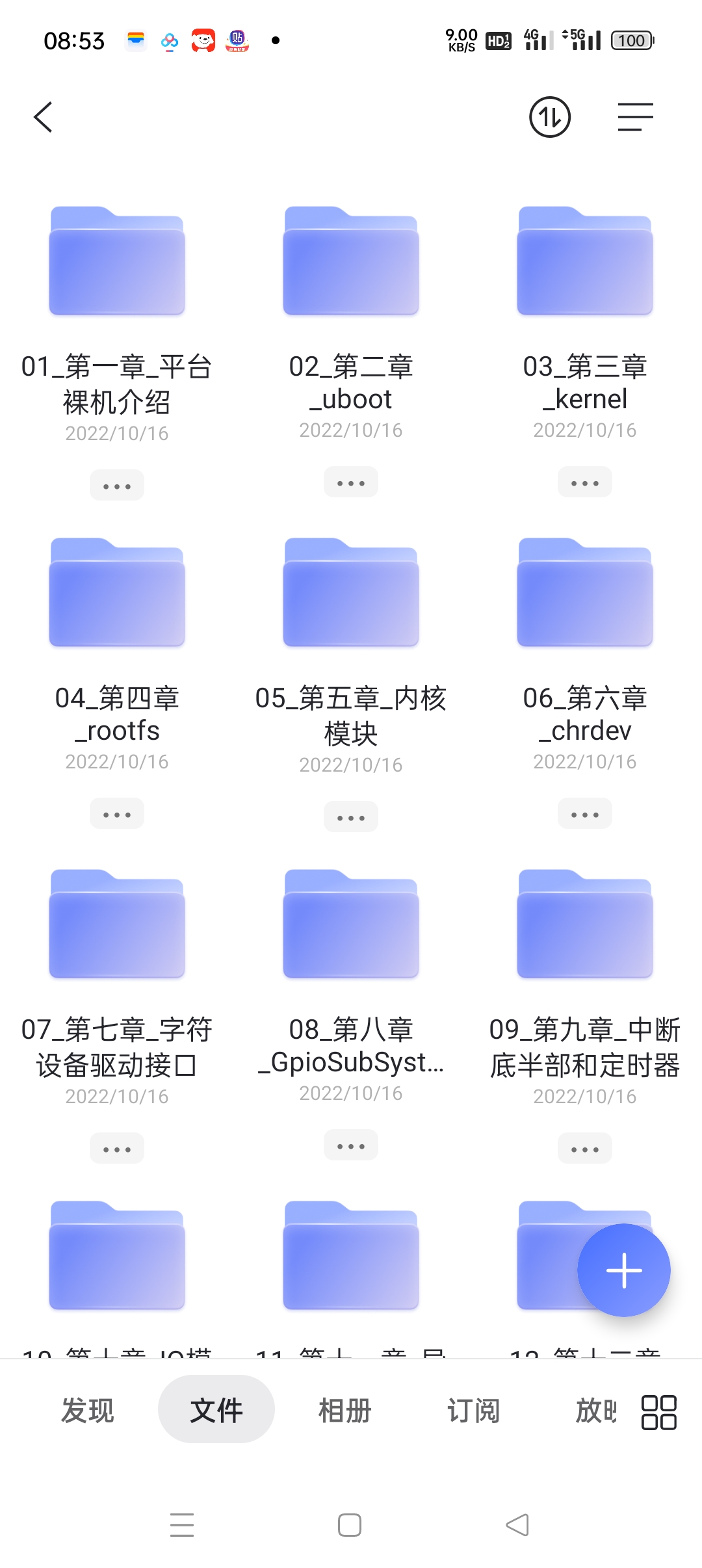Open folder 06_第六章_chrdev
702x1568 pixels.
click(585, 592)
